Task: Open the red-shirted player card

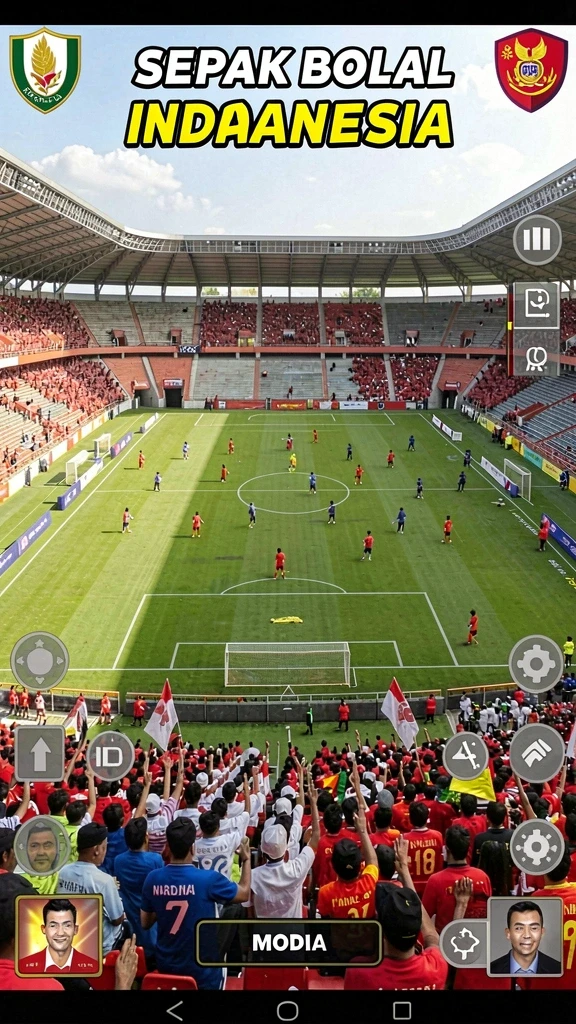Action: [x=59, y=936]
